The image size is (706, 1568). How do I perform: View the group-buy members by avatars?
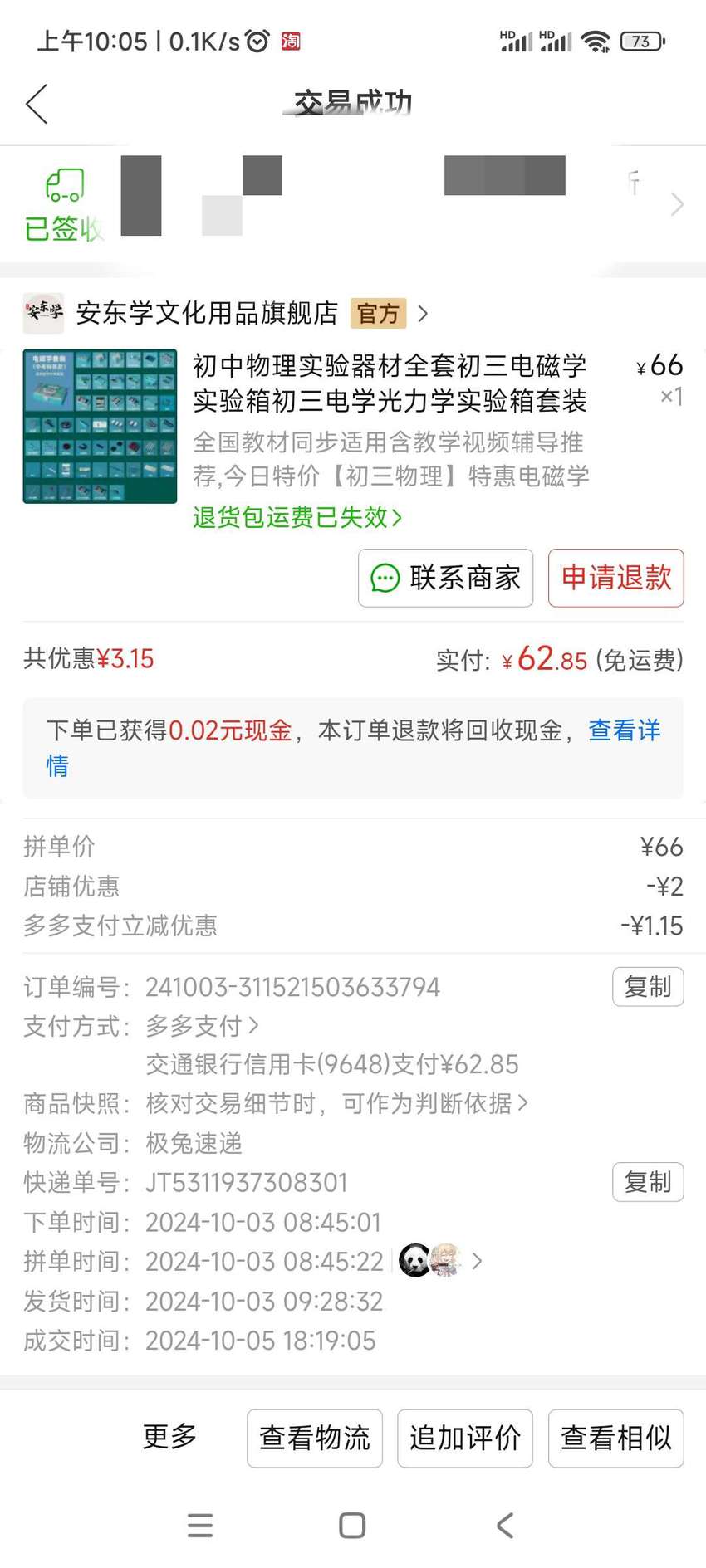pos(440,1261)
